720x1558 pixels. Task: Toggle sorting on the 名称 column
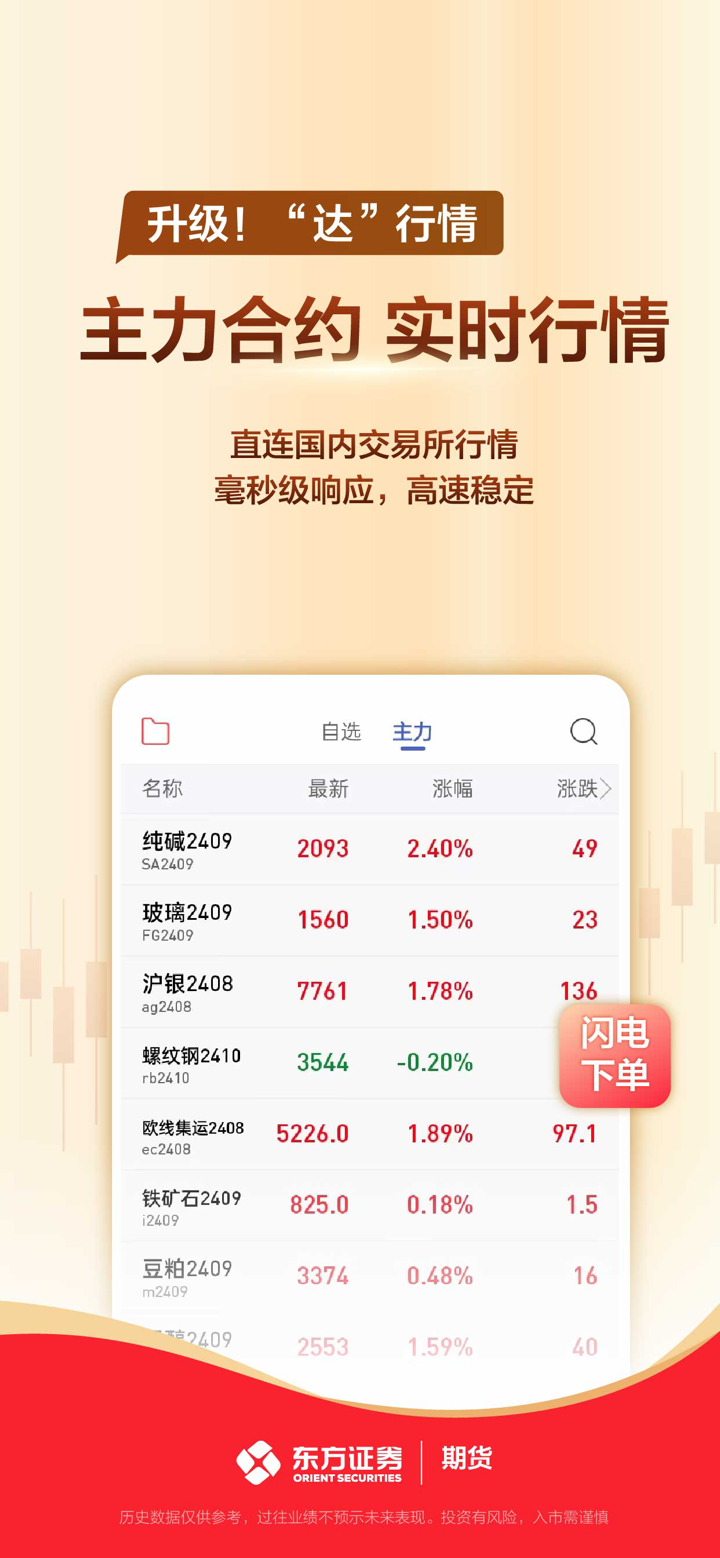click(x=161, y=789)
